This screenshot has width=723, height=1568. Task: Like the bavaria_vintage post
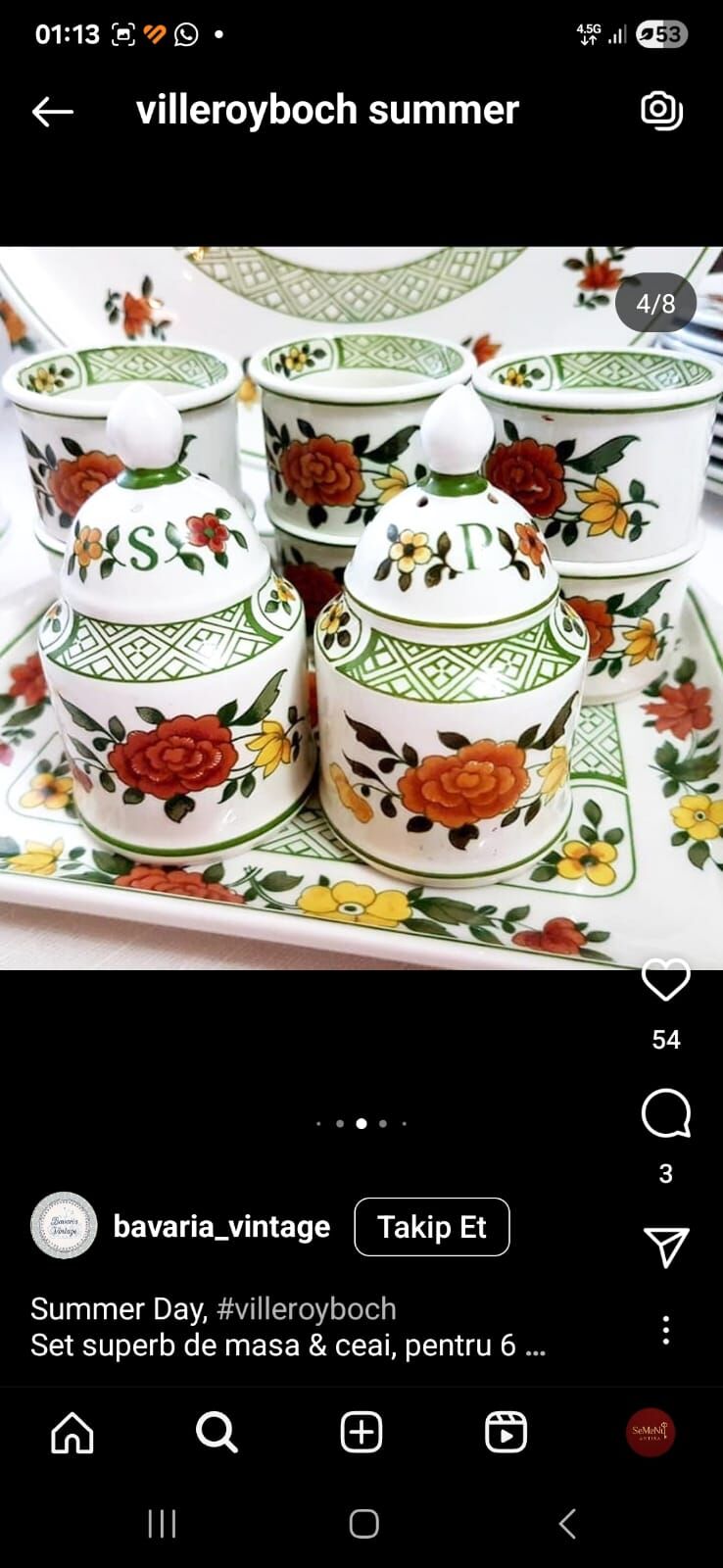click(666, 979)
